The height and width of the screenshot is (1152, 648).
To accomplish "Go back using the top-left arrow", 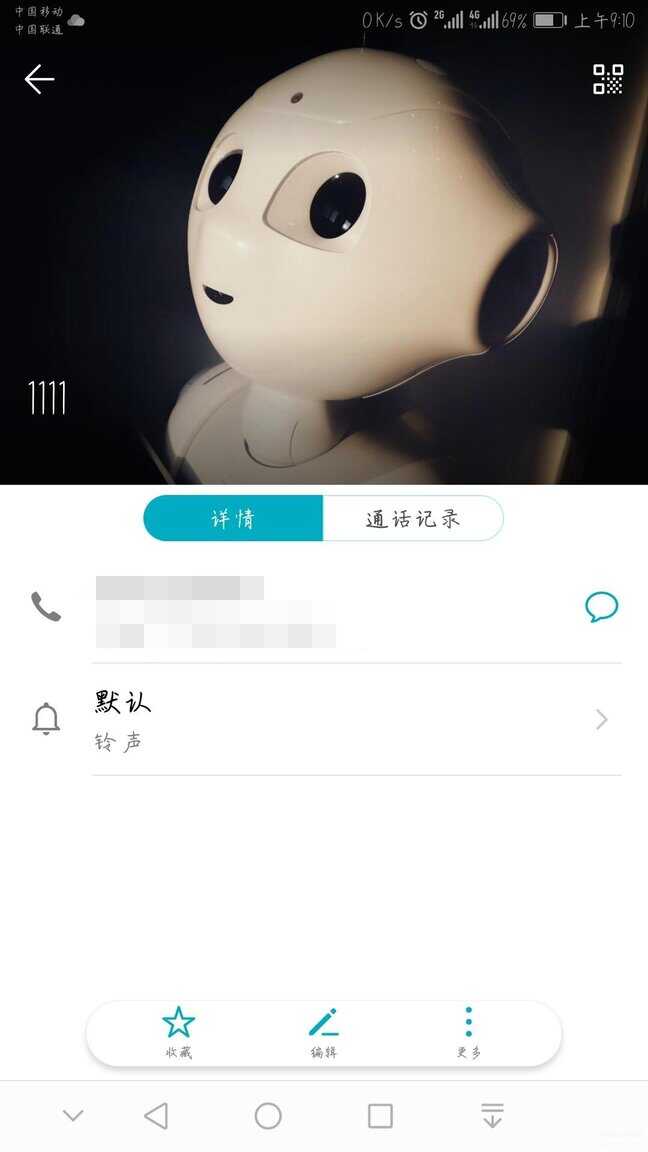I will click(39, 79).
